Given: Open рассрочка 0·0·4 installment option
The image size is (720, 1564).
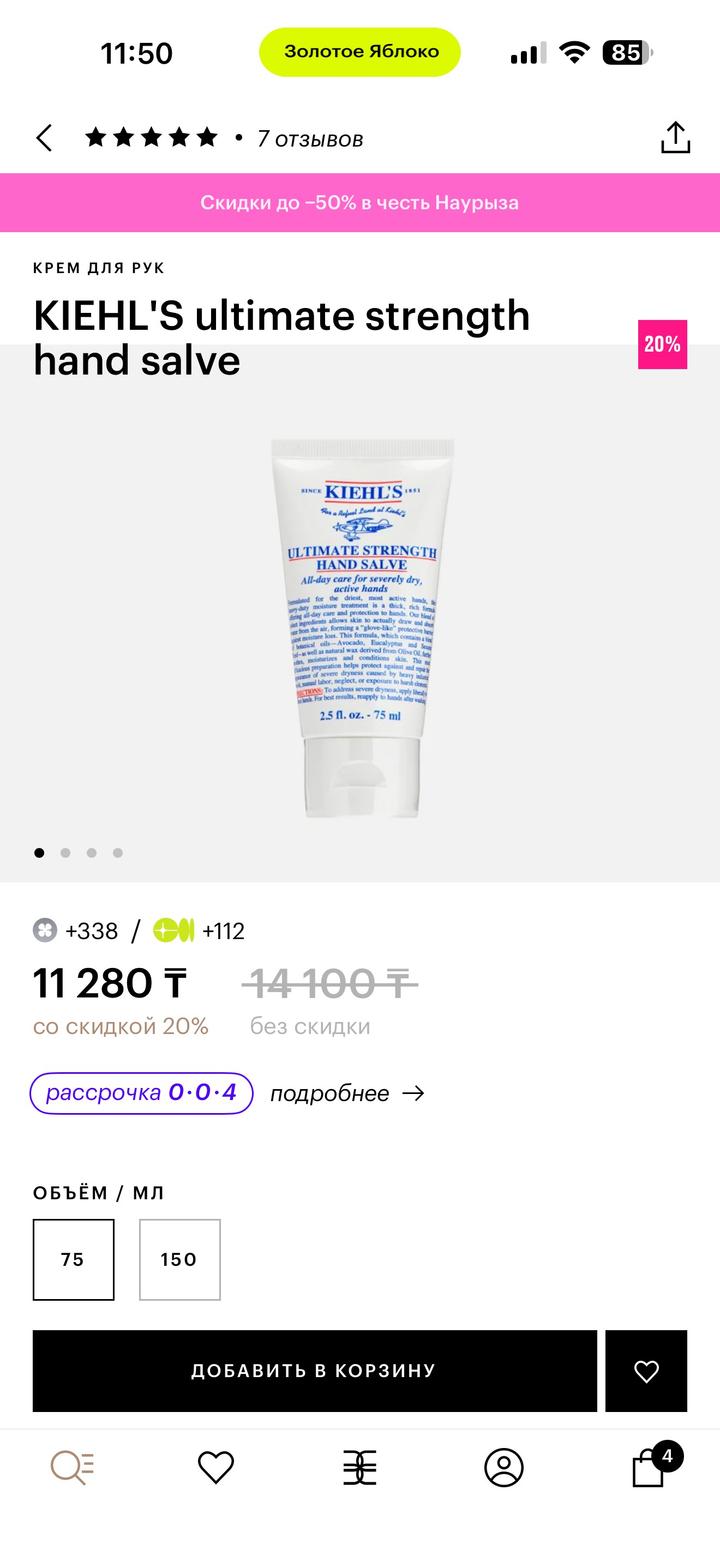Looking at the screenshot, I should point(141,1093).
